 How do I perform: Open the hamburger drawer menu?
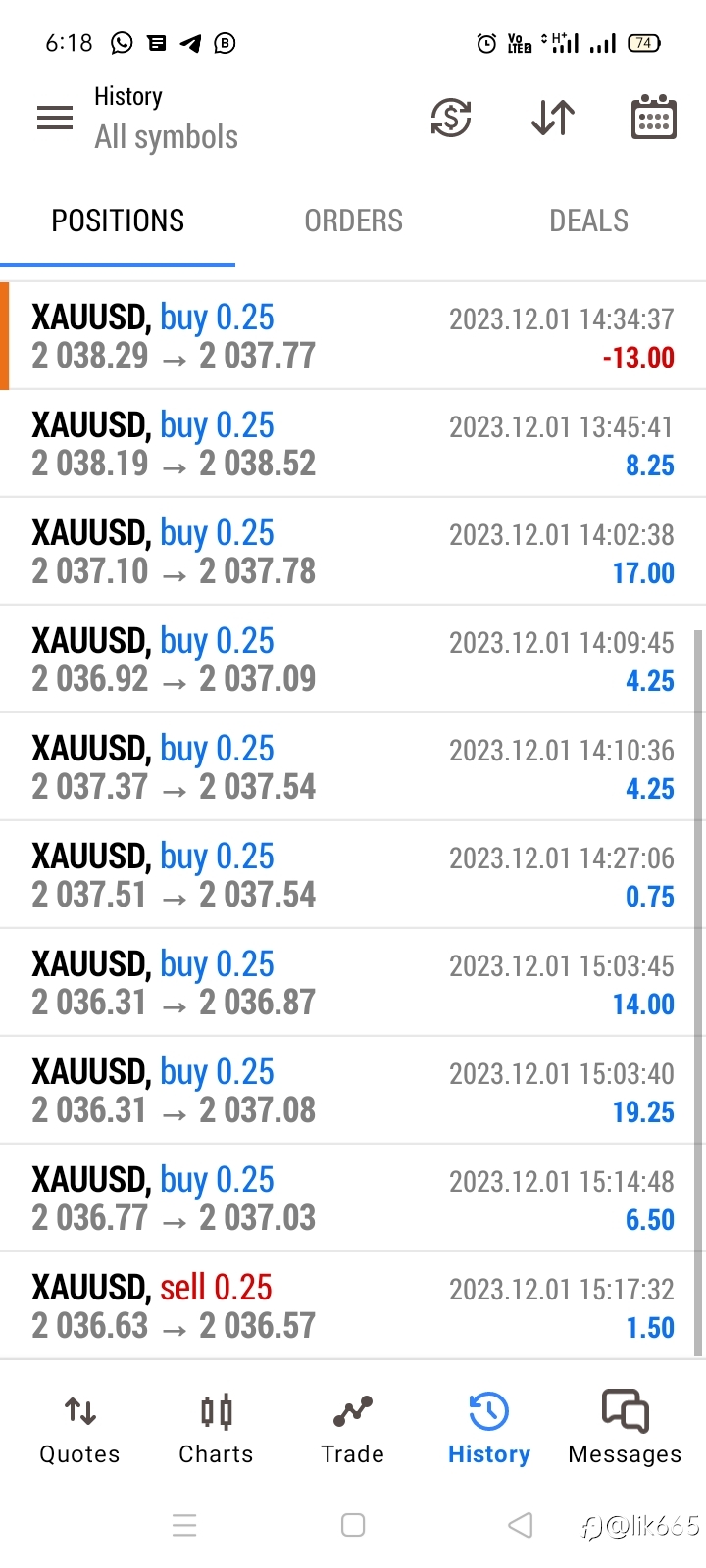pyautogui.click(x=55, y=119)
